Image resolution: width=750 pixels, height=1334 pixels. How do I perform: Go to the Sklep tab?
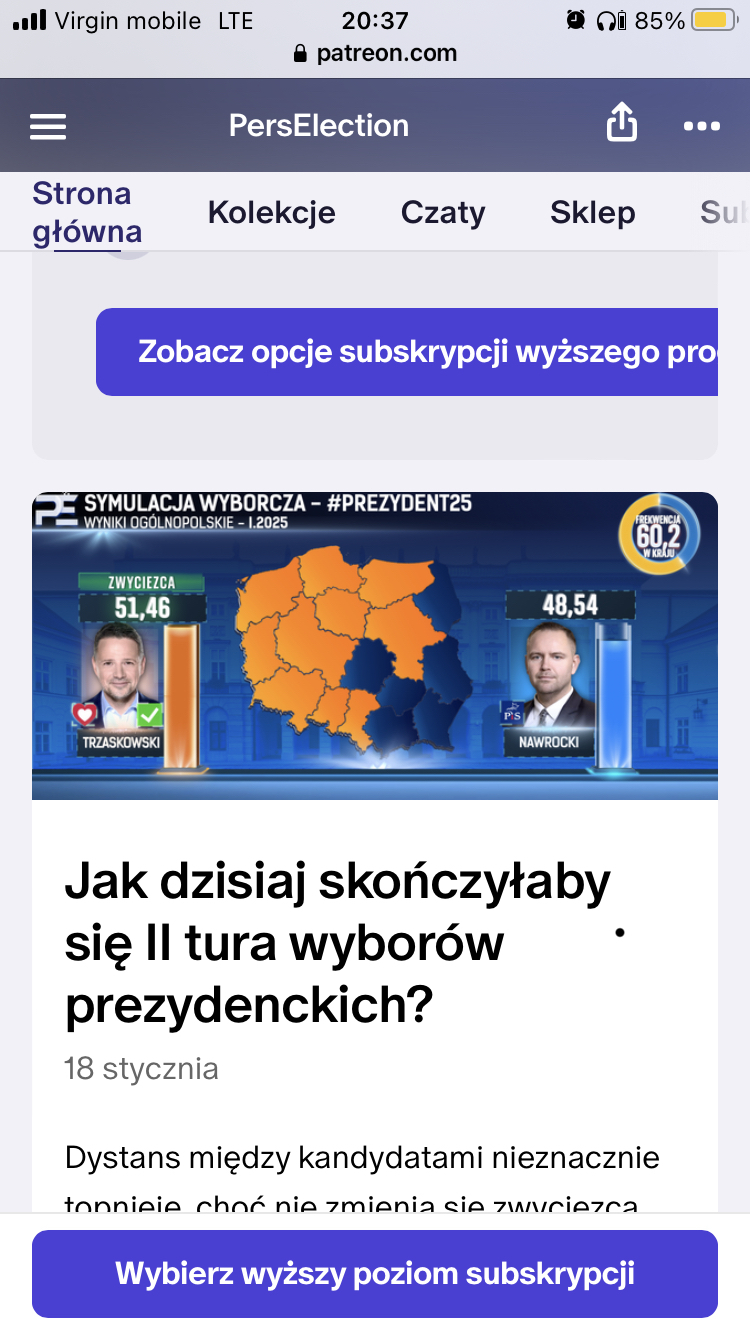click(x=592, y=212)
